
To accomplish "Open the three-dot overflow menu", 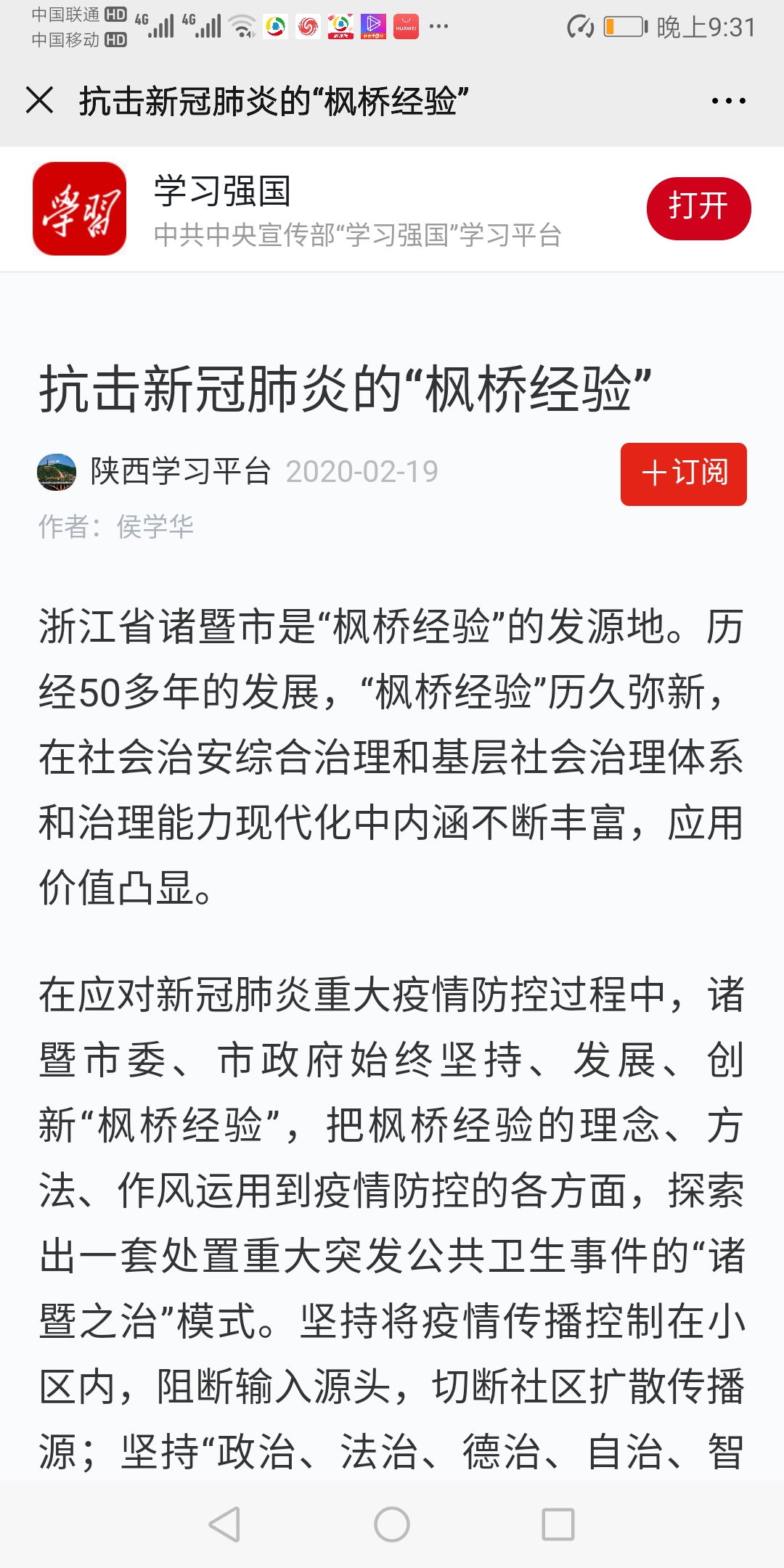I will click(728, 101).
